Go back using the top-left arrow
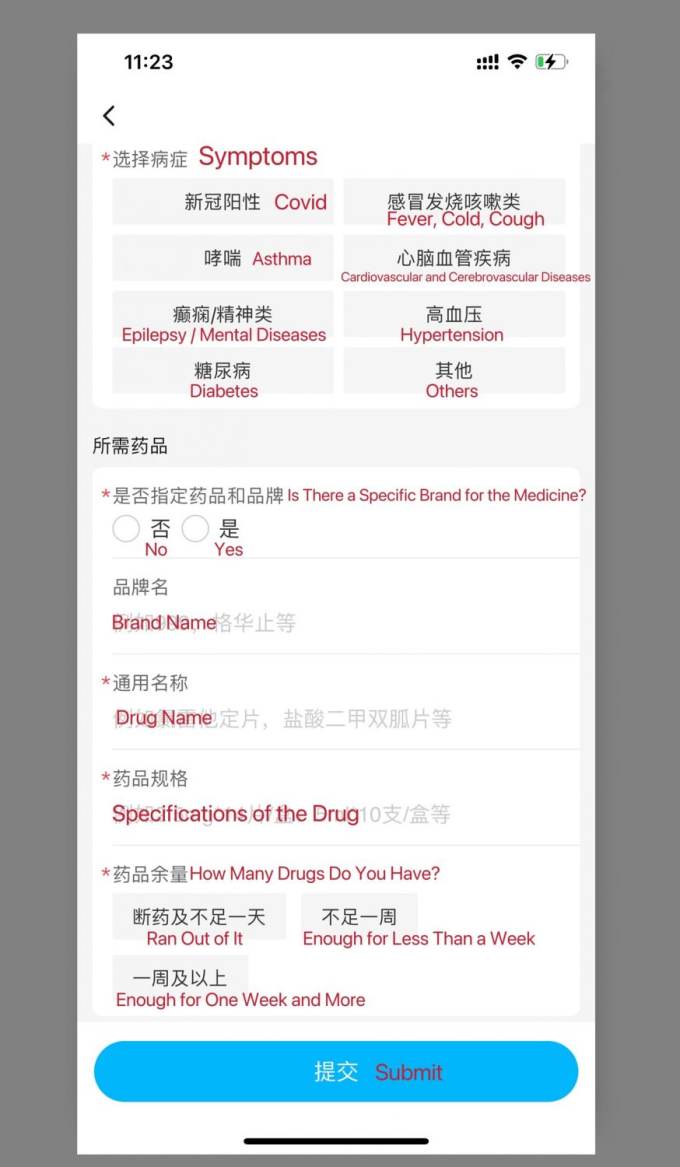This screenshot has height=1167, width=680. pyautogui.click(x=109, y=116)
